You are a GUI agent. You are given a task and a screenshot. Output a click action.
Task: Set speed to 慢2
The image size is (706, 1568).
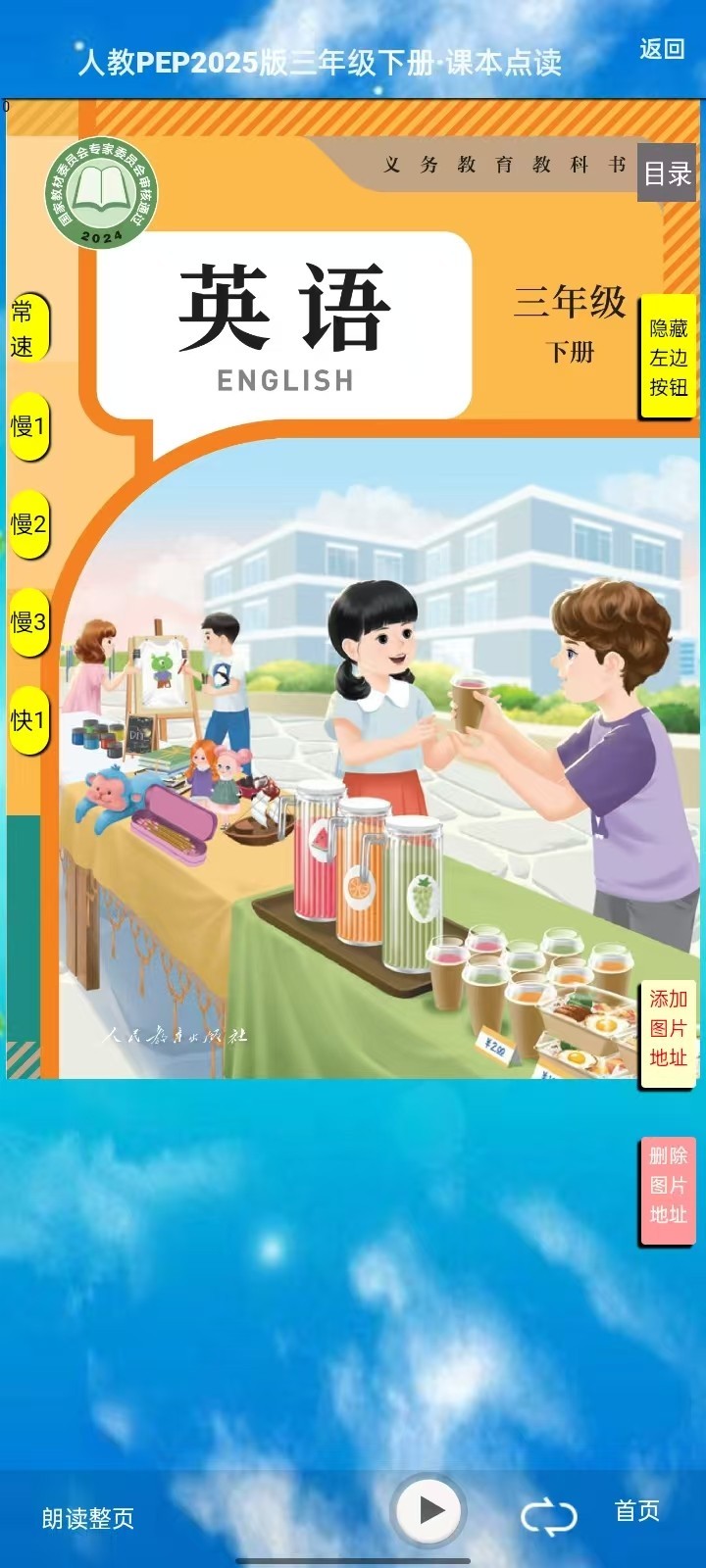tap(27, 524)
